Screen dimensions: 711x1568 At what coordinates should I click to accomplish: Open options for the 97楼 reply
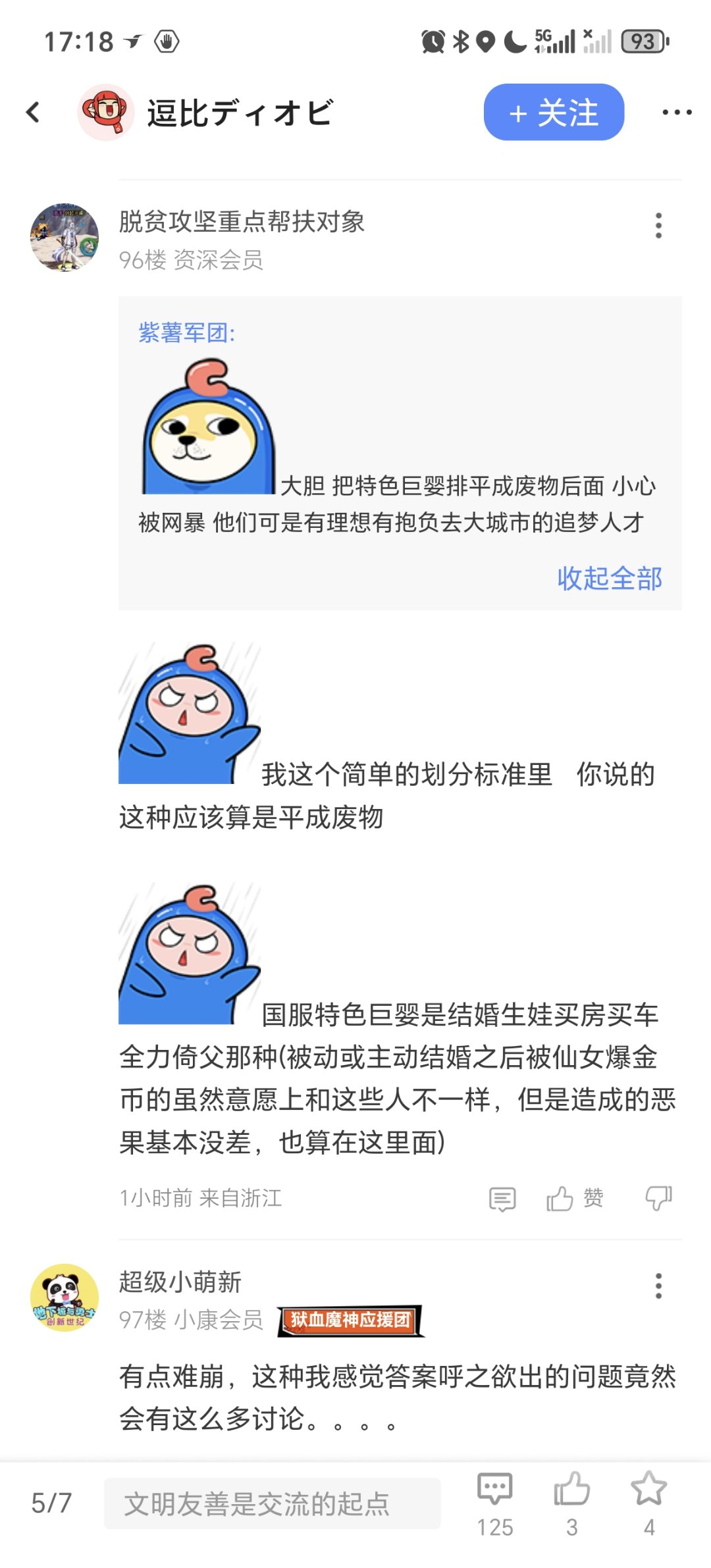[658, 1286]
